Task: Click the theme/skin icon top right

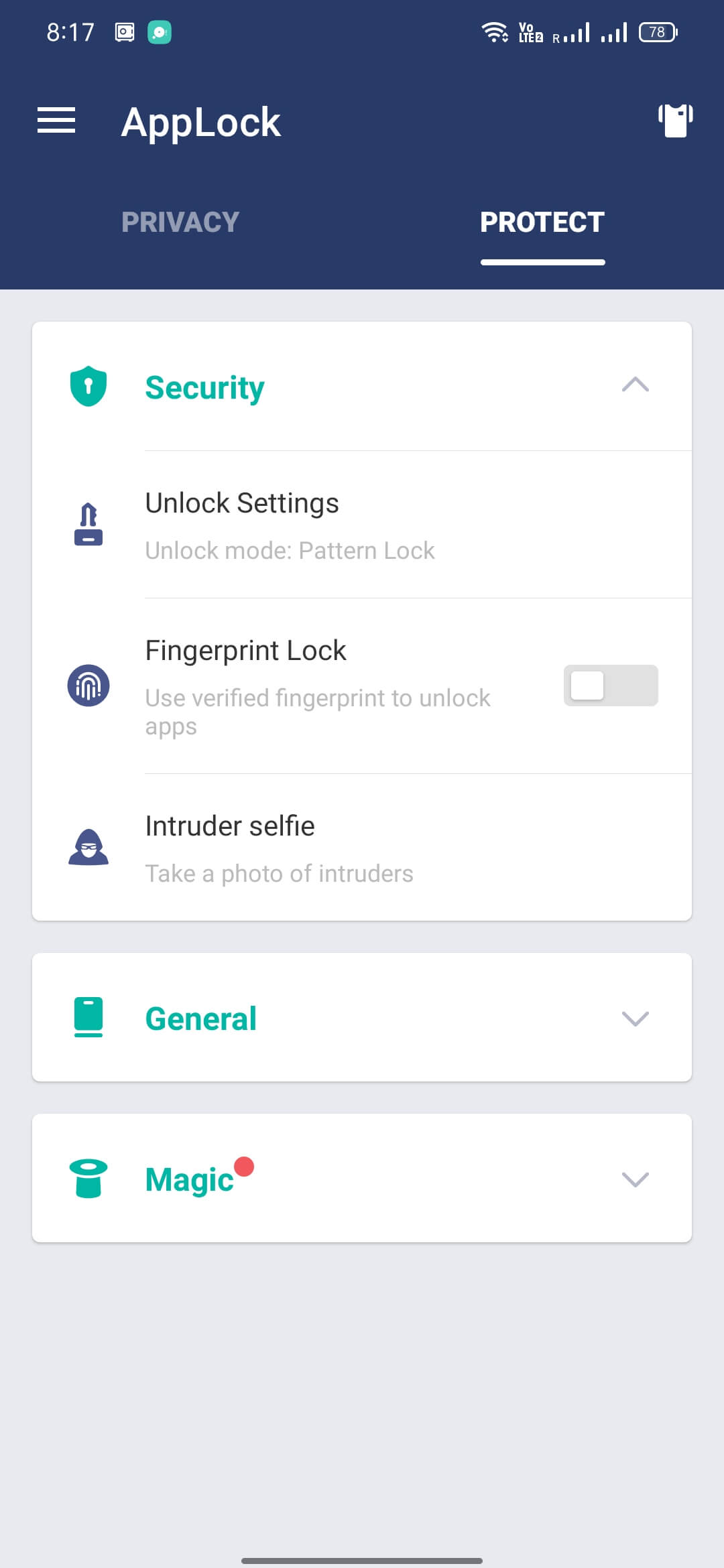Action: tap(675, 121)
